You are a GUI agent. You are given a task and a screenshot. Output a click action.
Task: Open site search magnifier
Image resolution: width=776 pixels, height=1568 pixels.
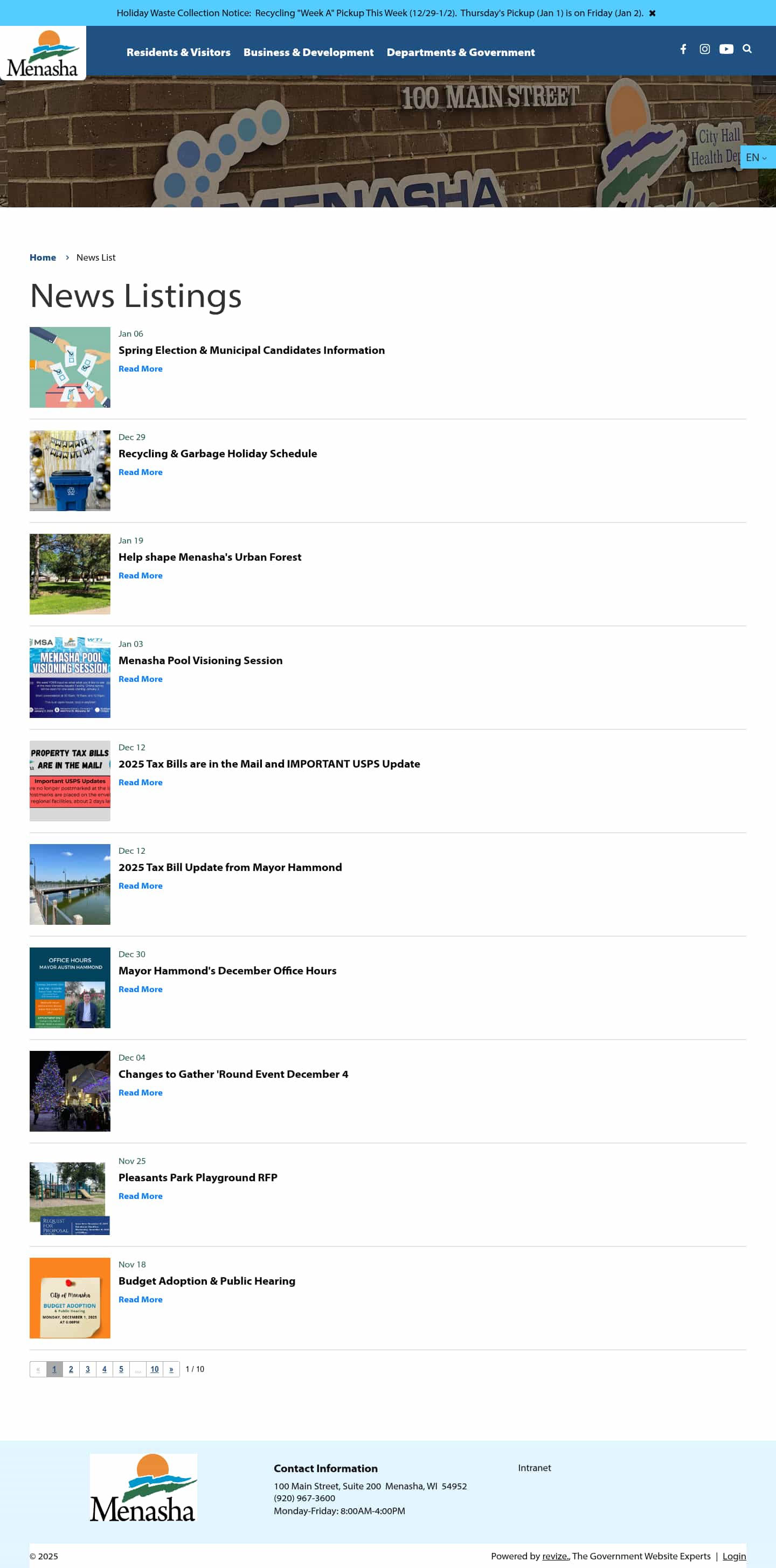(x=747, y=50)
